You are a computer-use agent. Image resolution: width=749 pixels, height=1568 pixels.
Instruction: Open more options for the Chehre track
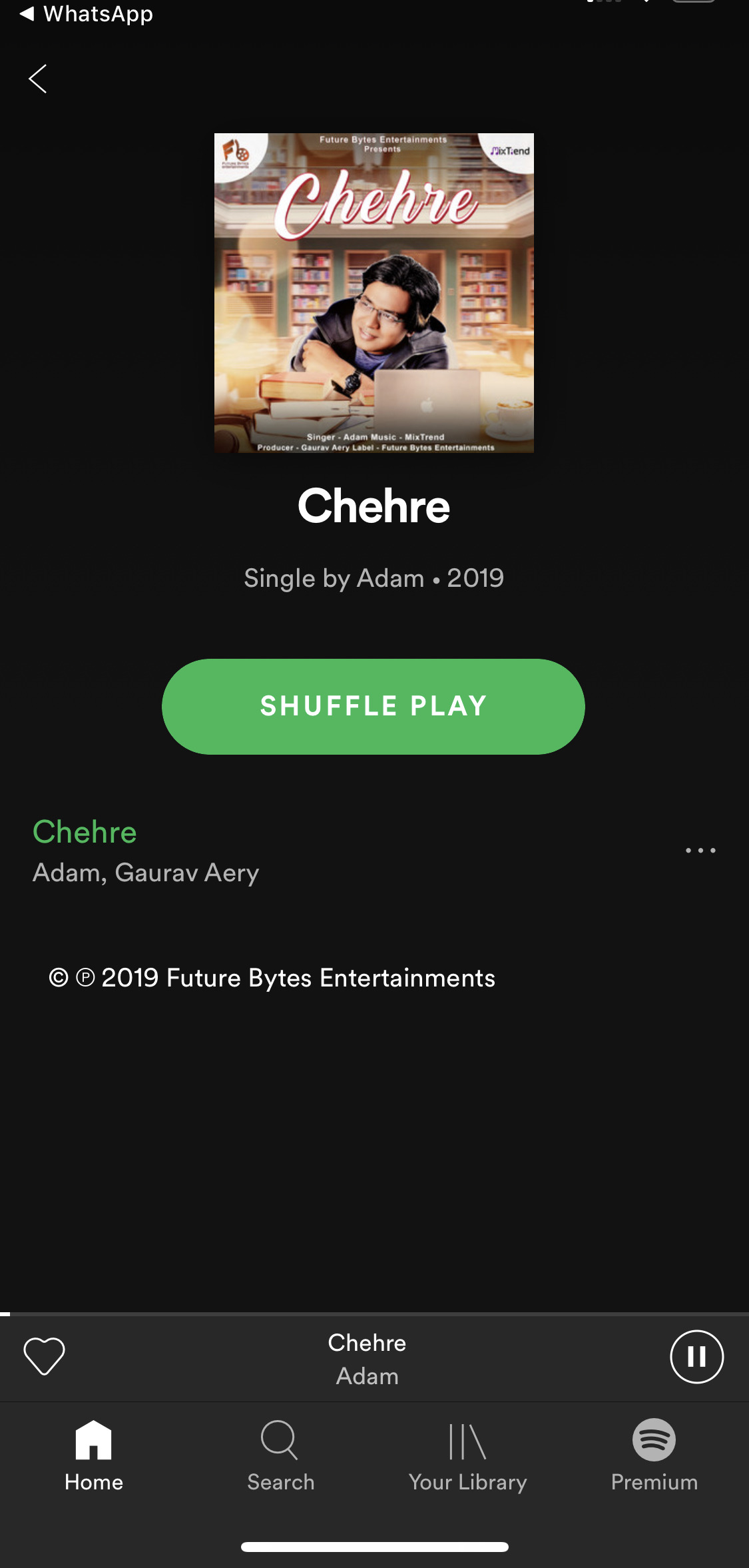point(700,851)
